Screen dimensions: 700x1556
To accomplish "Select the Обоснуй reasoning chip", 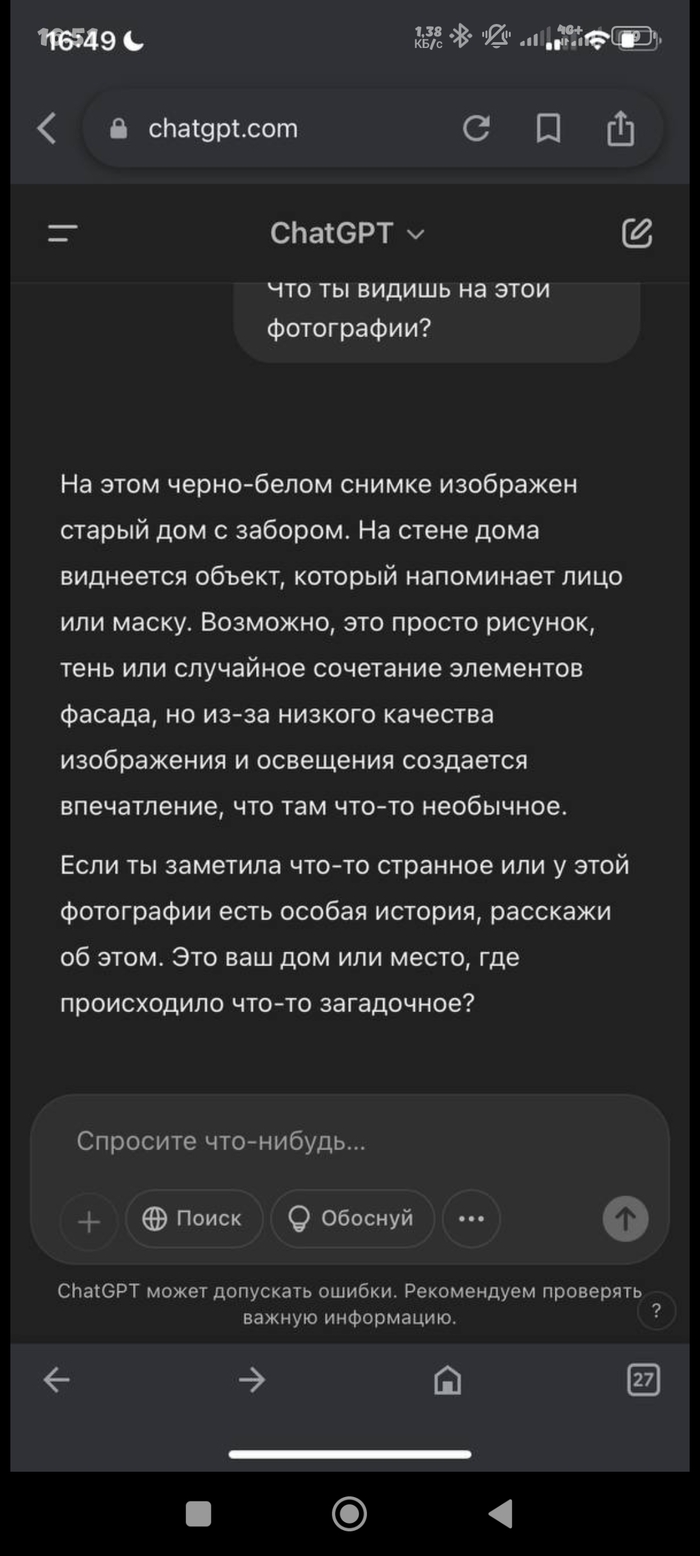I will coord(352,1219).
